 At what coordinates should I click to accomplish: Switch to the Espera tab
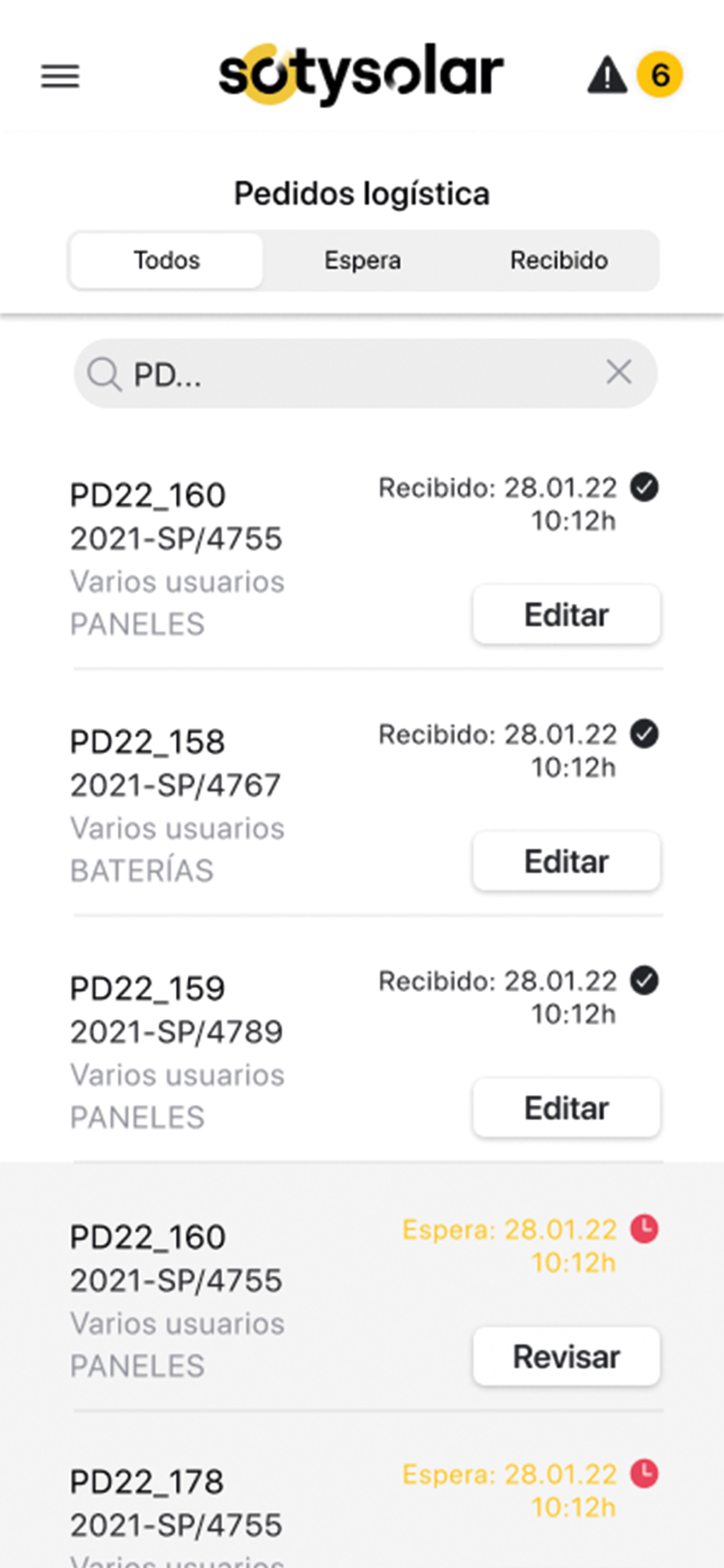click(x=363, y=261)
